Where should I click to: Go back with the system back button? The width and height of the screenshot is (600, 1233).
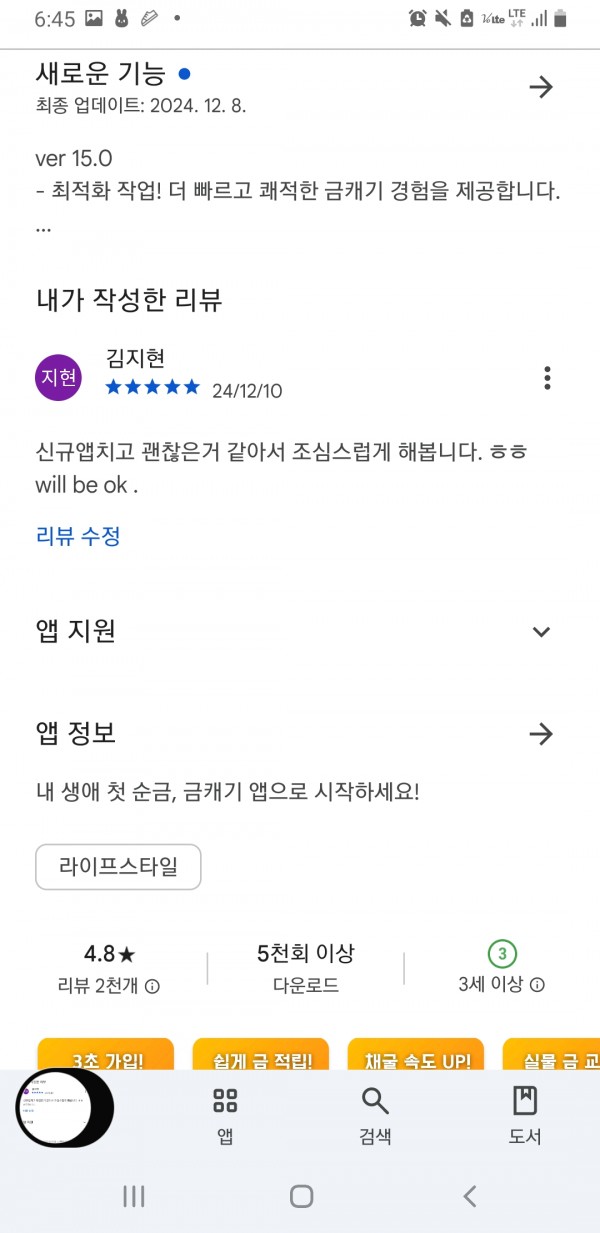469,1196
